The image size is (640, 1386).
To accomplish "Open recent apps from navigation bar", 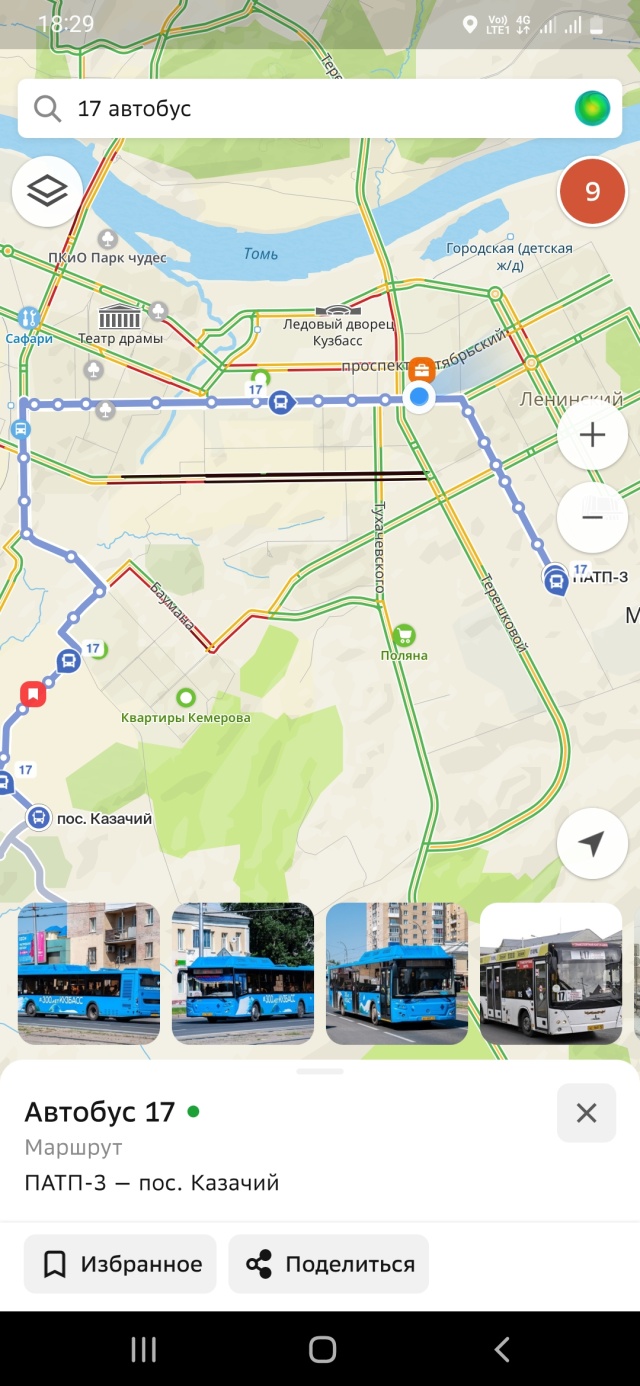I will click(x=144, y=1349).
